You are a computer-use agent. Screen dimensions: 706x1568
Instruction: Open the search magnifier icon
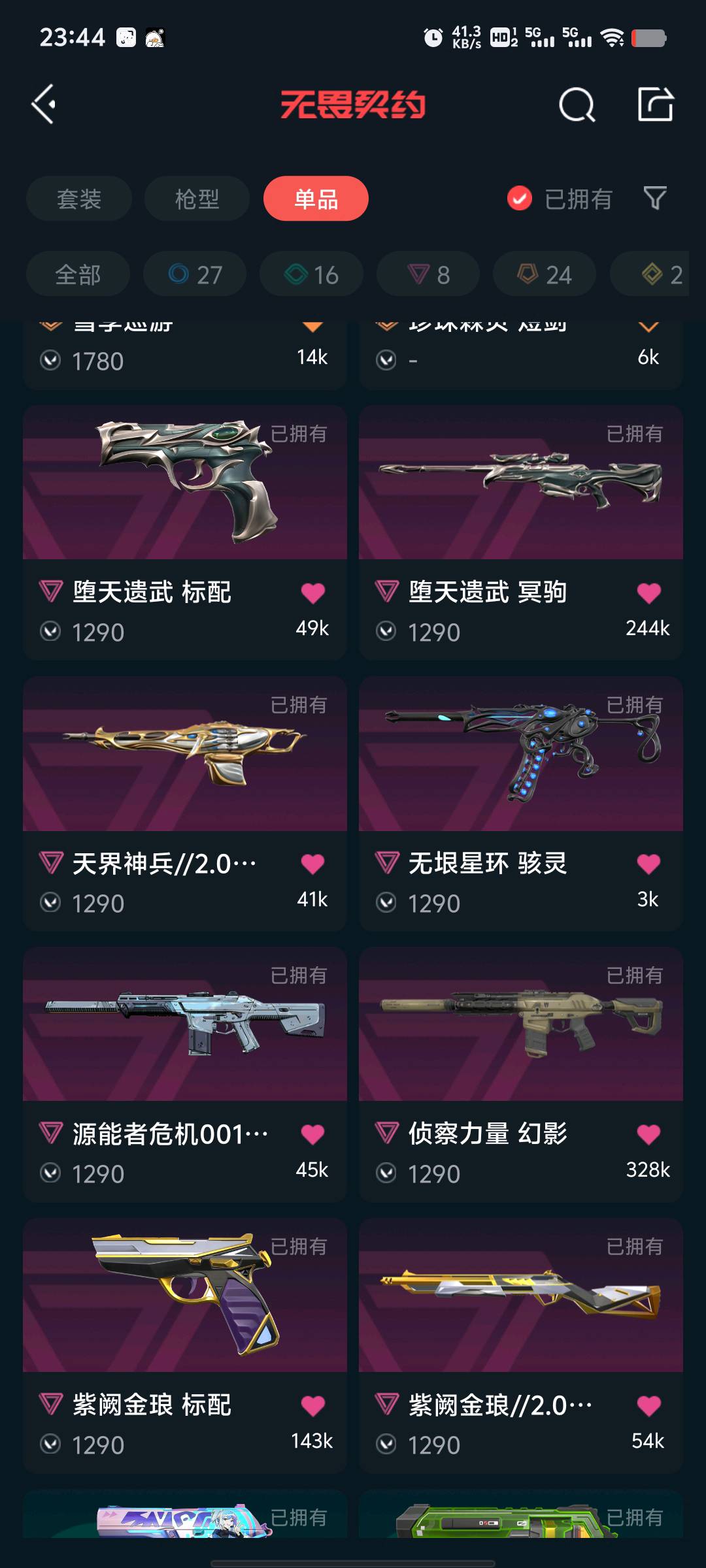[x=577, y=105]
